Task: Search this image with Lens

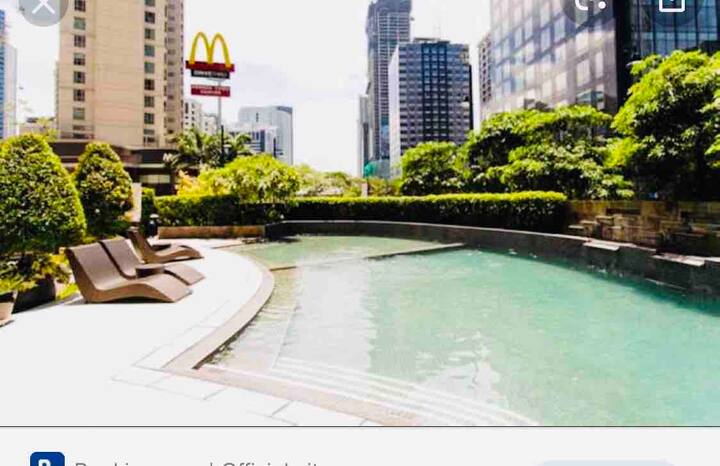Action: coord(590,6)
